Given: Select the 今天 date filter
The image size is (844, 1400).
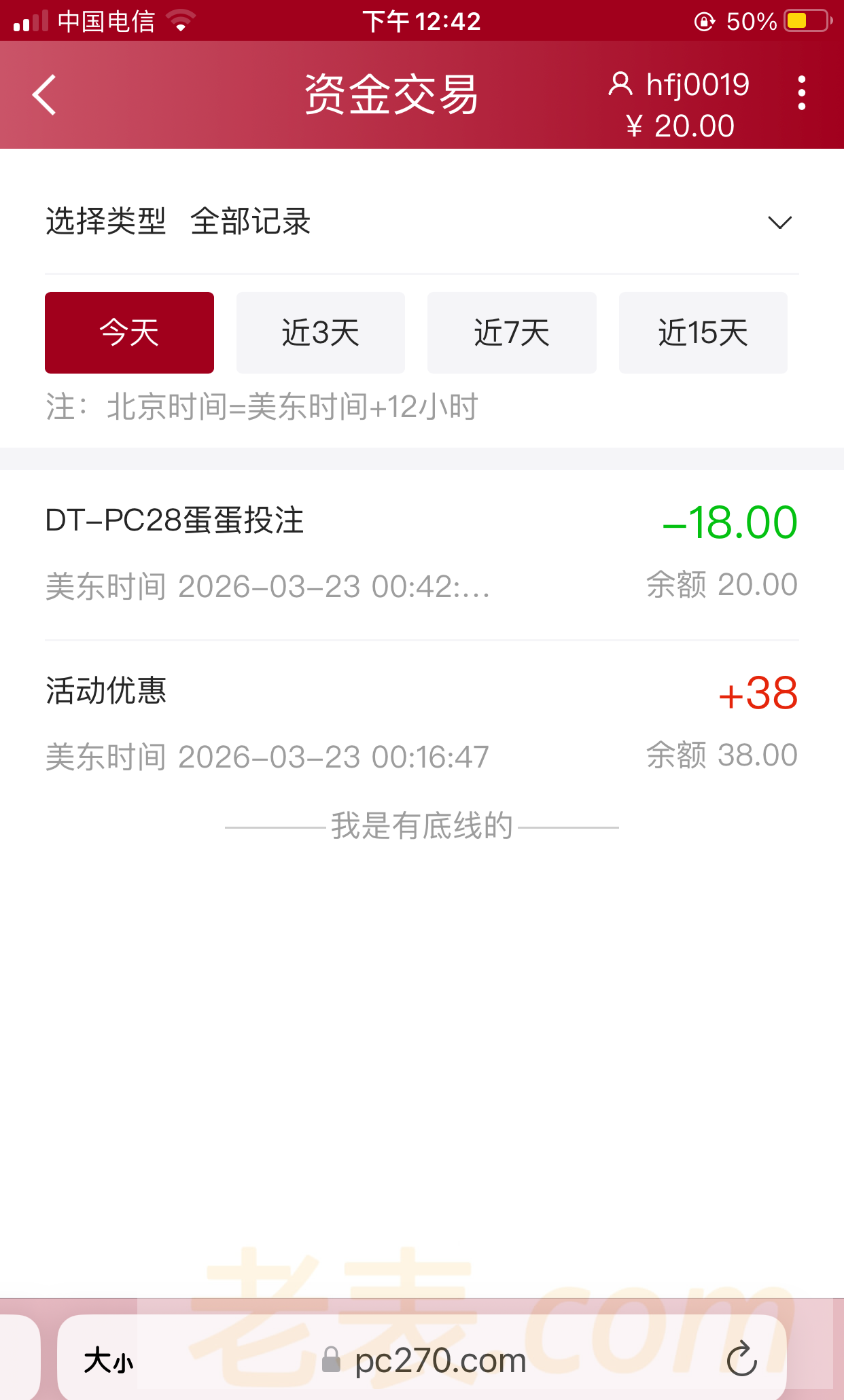Looking at the screenshot, I should tap(129, 333).
